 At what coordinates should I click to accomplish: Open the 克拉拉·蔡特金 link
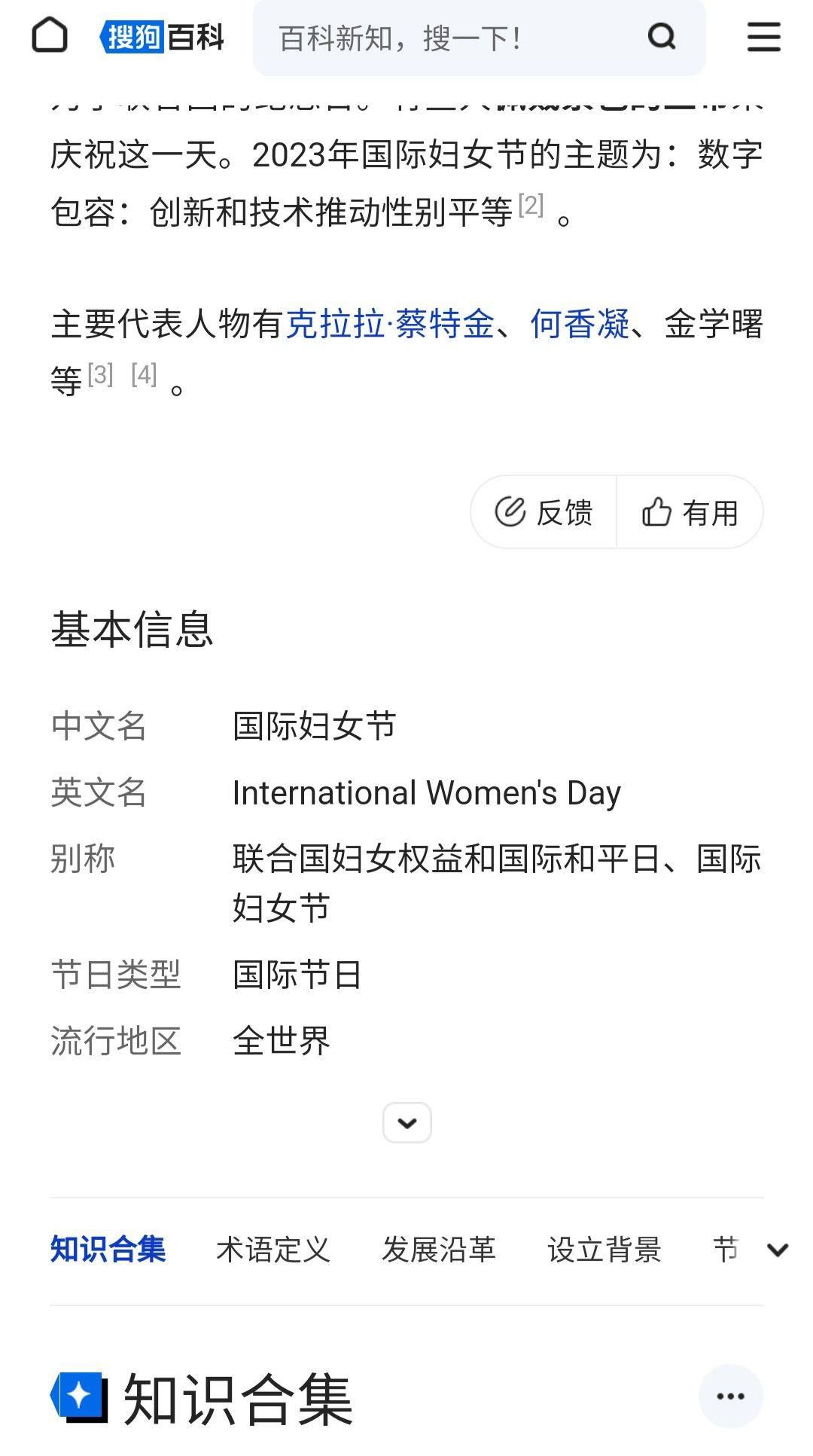[x=390, y=325]
